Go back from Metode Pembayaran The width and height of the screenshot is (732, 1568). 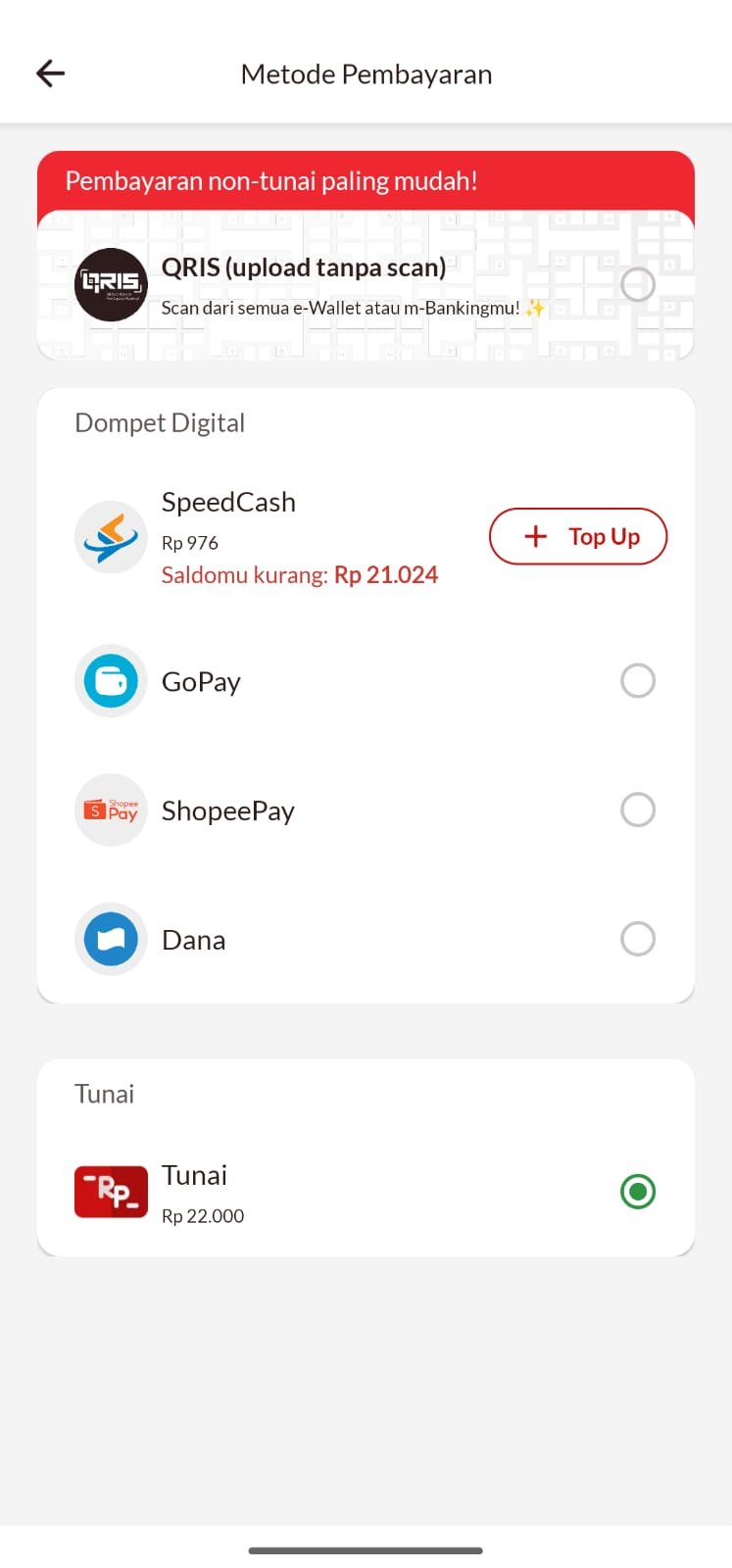50,73
